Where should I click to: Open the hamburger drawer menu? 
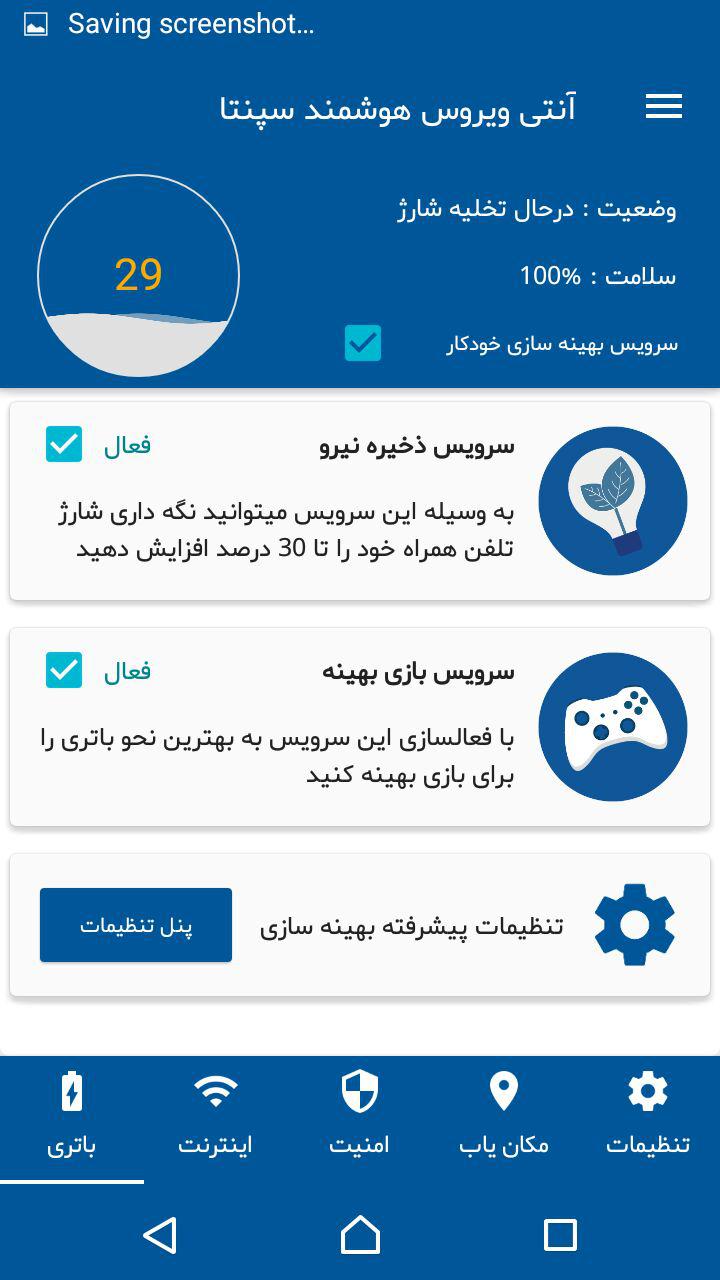664,107
